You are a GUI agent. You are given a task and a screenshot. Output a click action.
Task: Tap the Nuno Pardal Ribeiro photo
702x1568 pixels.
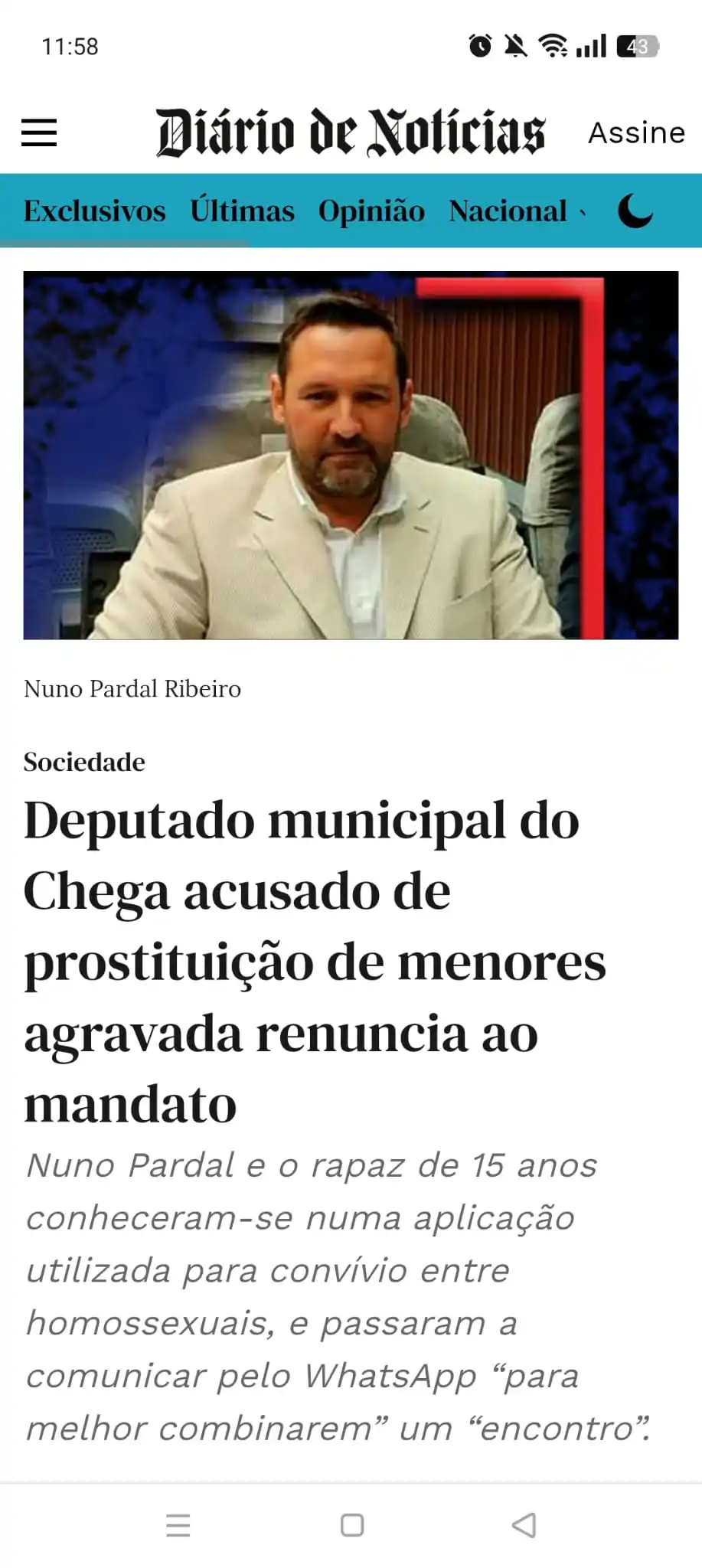click(x=351, y=455)
